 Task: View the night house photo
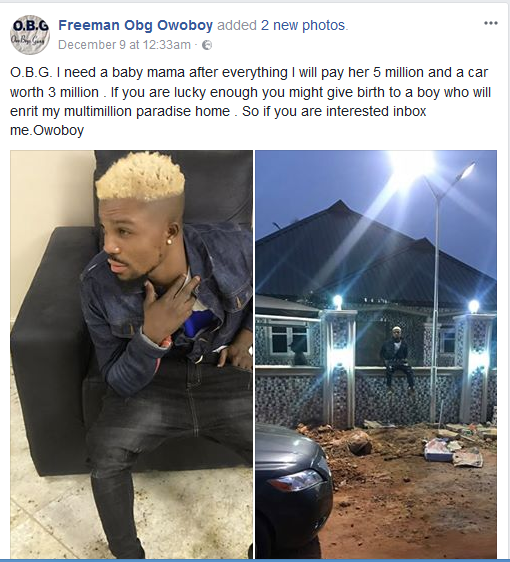pyautogui.click(x=376, y=354)
